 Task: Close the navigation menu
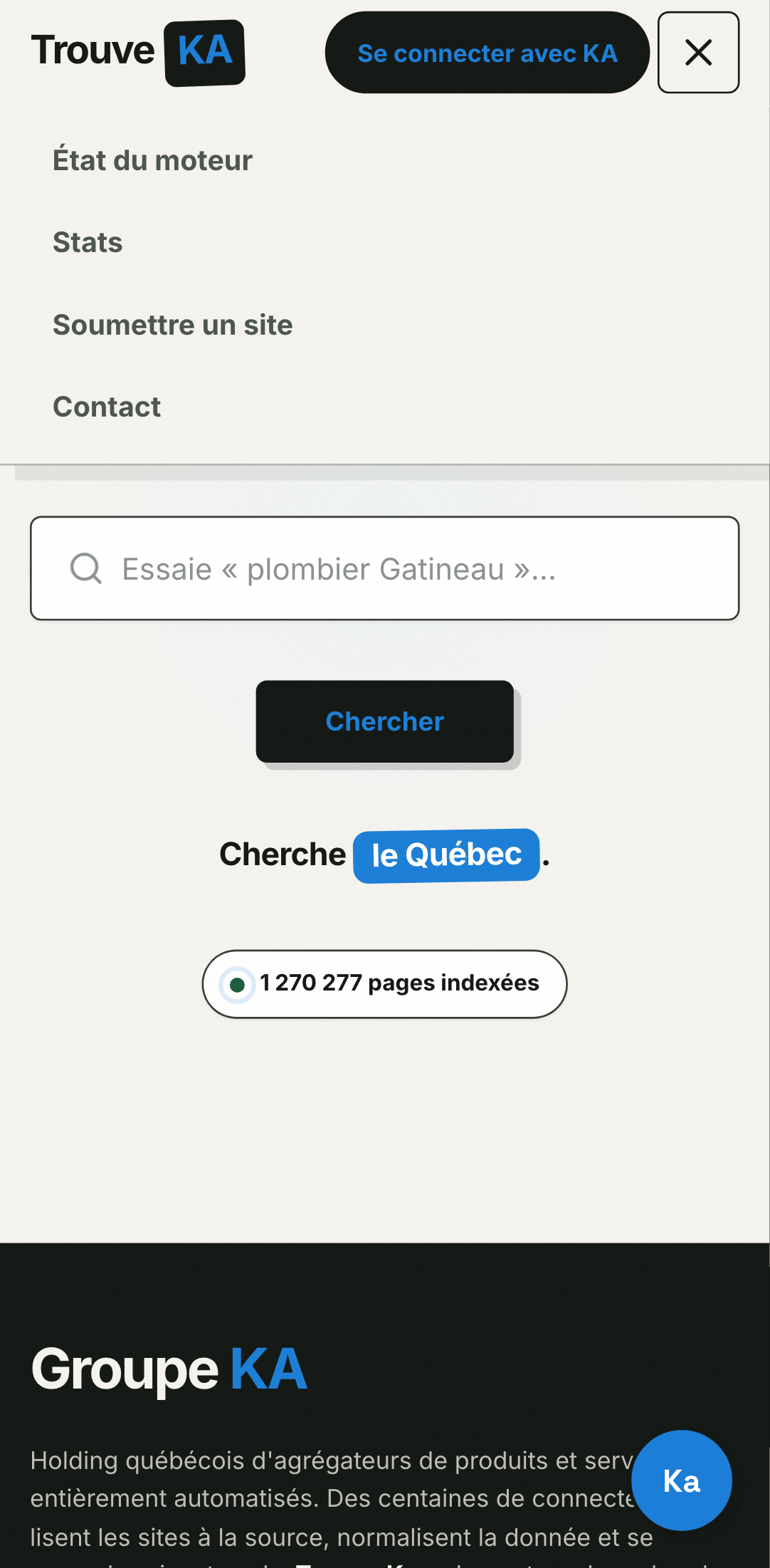(x=698, y=53)
